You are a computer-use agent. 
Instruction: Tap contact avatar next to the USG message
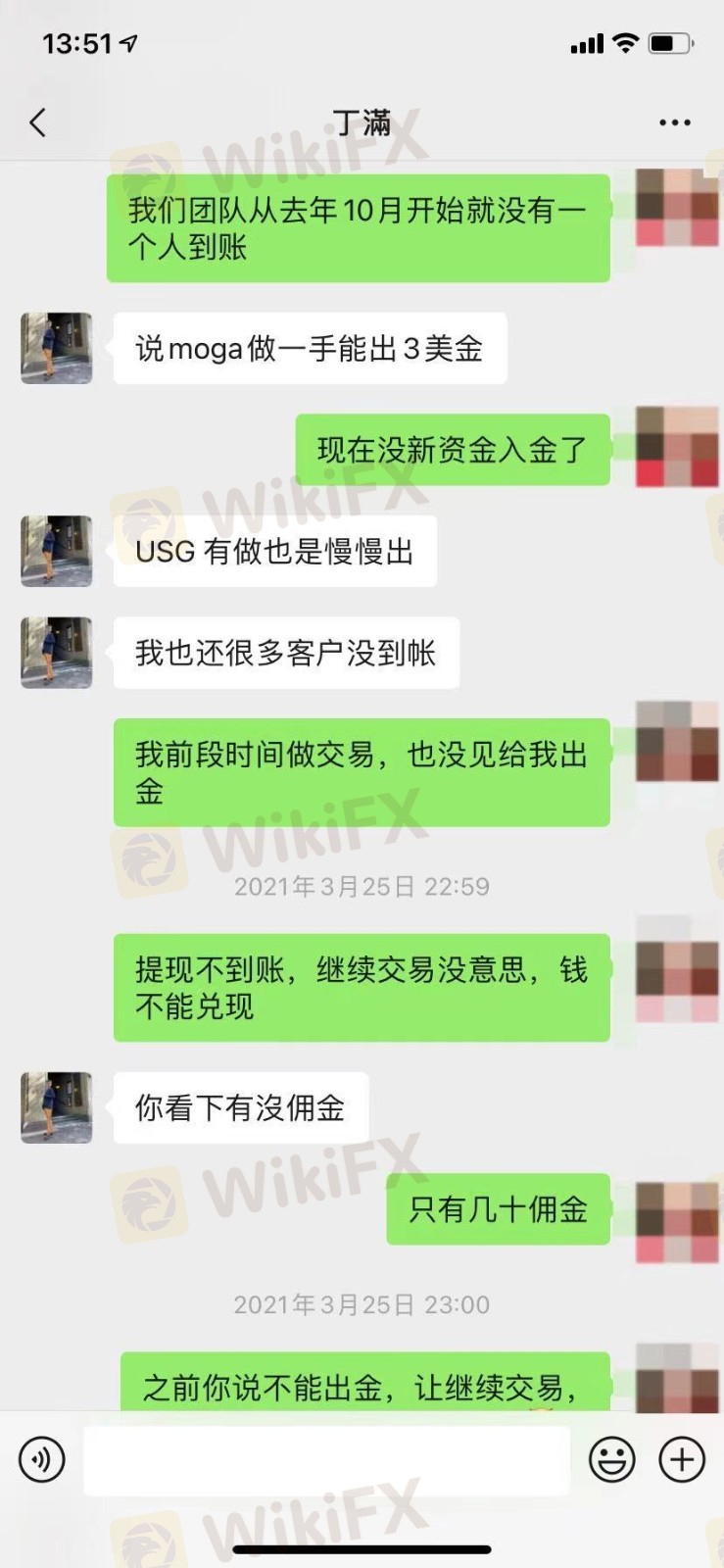point(57,551)
